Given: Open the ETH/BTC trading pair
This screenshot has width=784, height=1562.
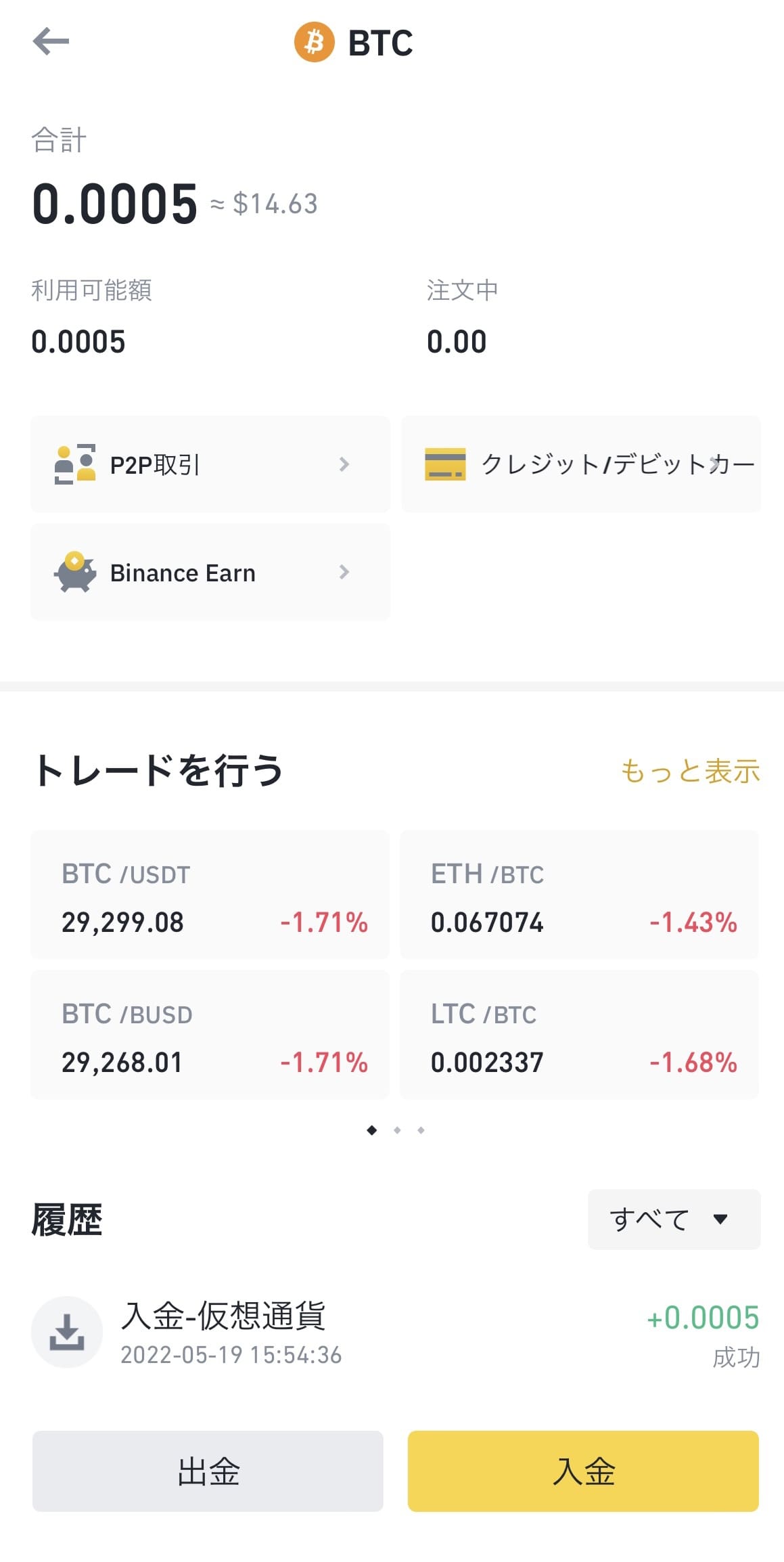Looking at the screenshot, I should tap(579, 895).
